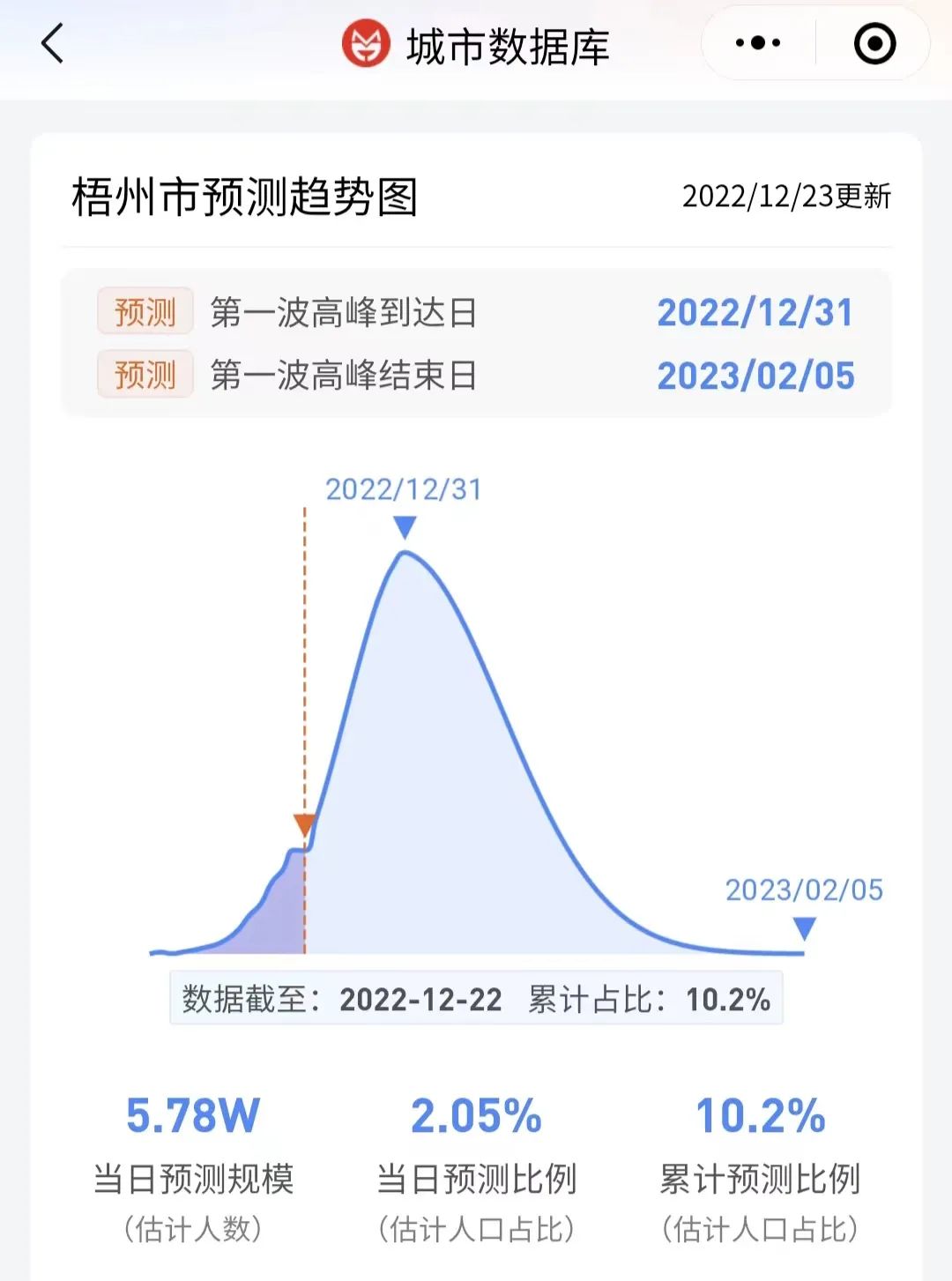This screenshot has width=952, height=1281.
Task: Go back from the 城市数据库 page
Action: point(53,43)
